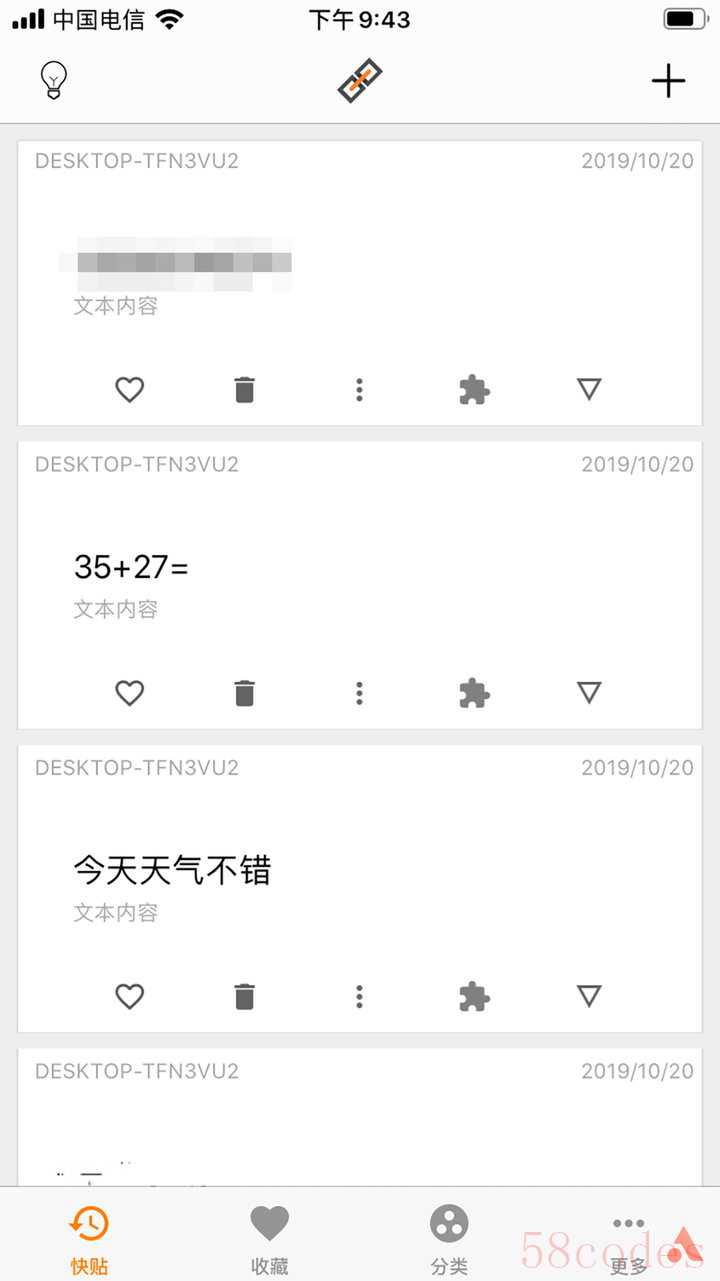Screen dimensions: 720x1281
Task: Expand the 35+27= clip with triangle
Action: [x=589, y=691]
